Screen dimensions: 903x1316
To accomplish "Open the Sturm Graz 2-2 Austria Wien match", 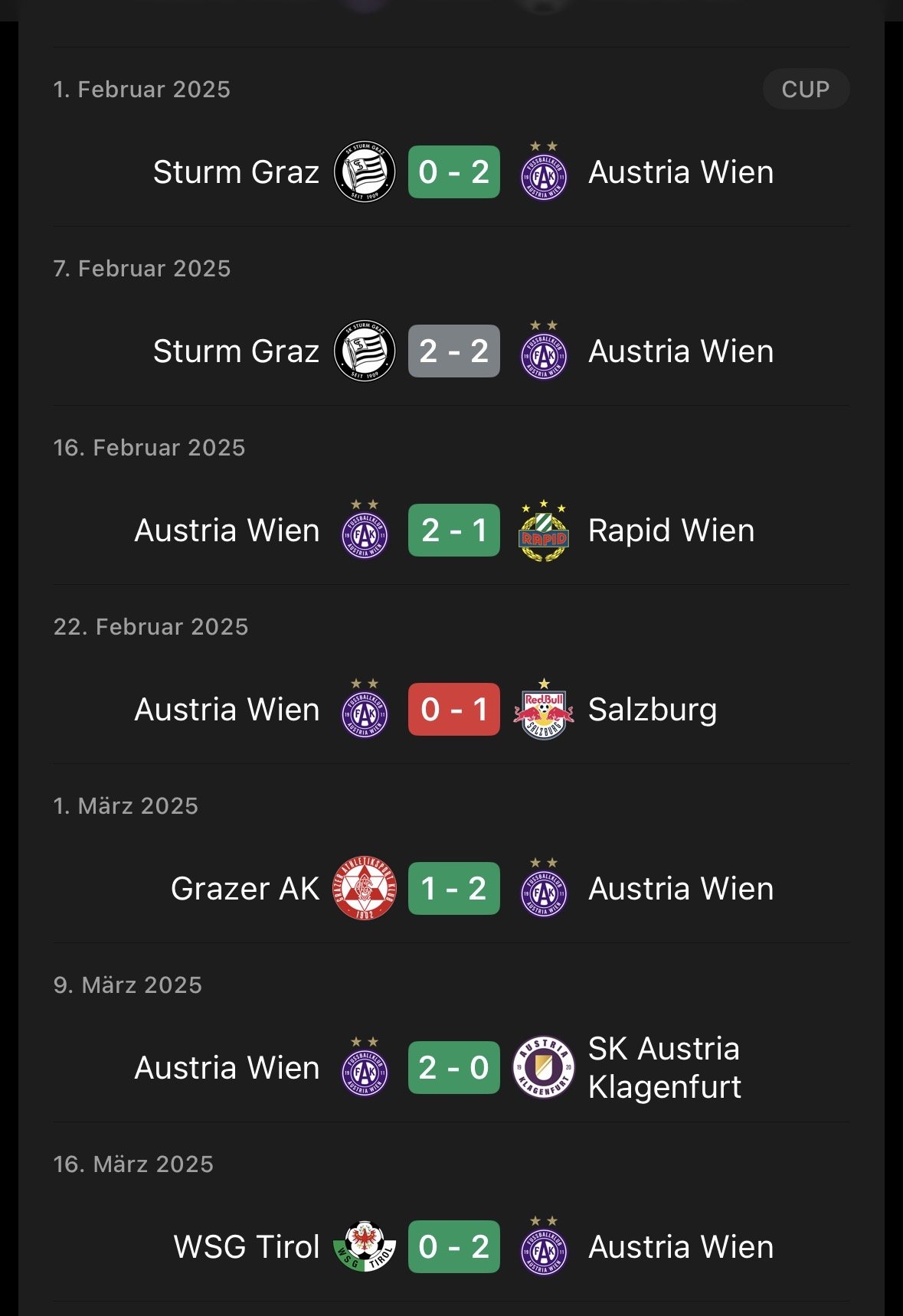I will coord(453,351).
